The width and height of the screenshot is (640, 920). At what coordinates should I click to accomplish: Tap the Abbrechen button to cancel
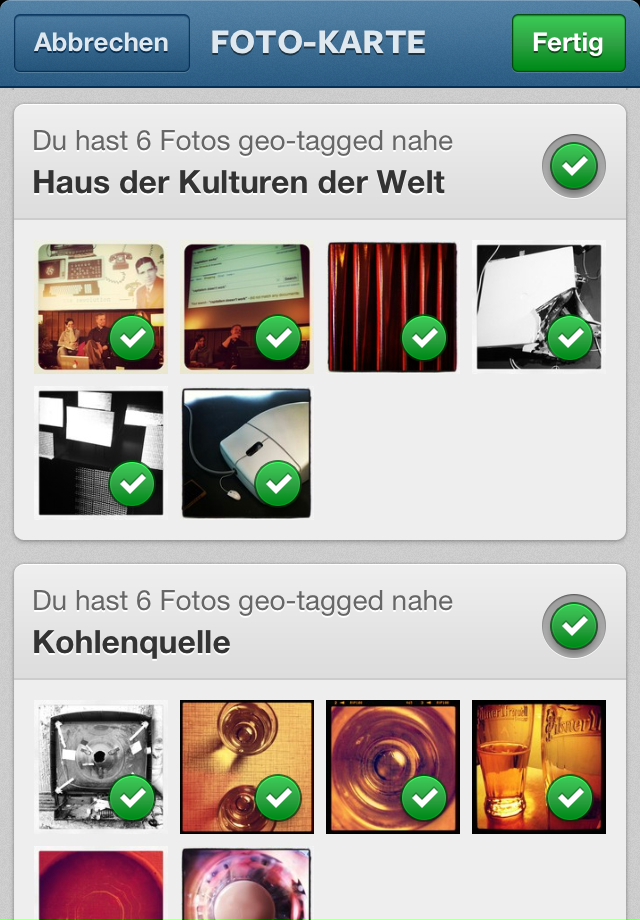101,43
